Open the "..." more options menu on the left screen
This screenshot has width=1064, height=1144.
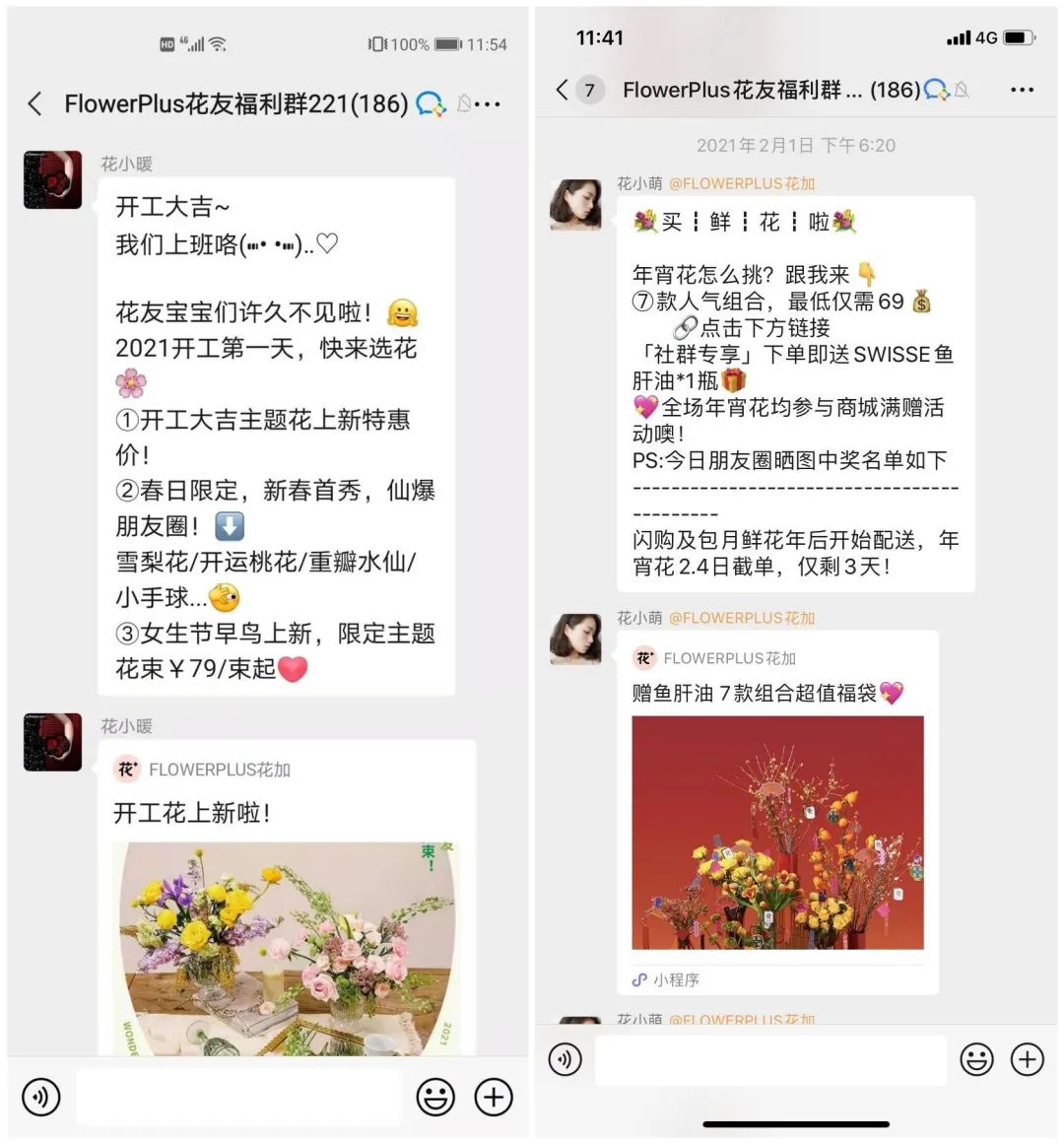pyautogui.click(x=486, y=103)
